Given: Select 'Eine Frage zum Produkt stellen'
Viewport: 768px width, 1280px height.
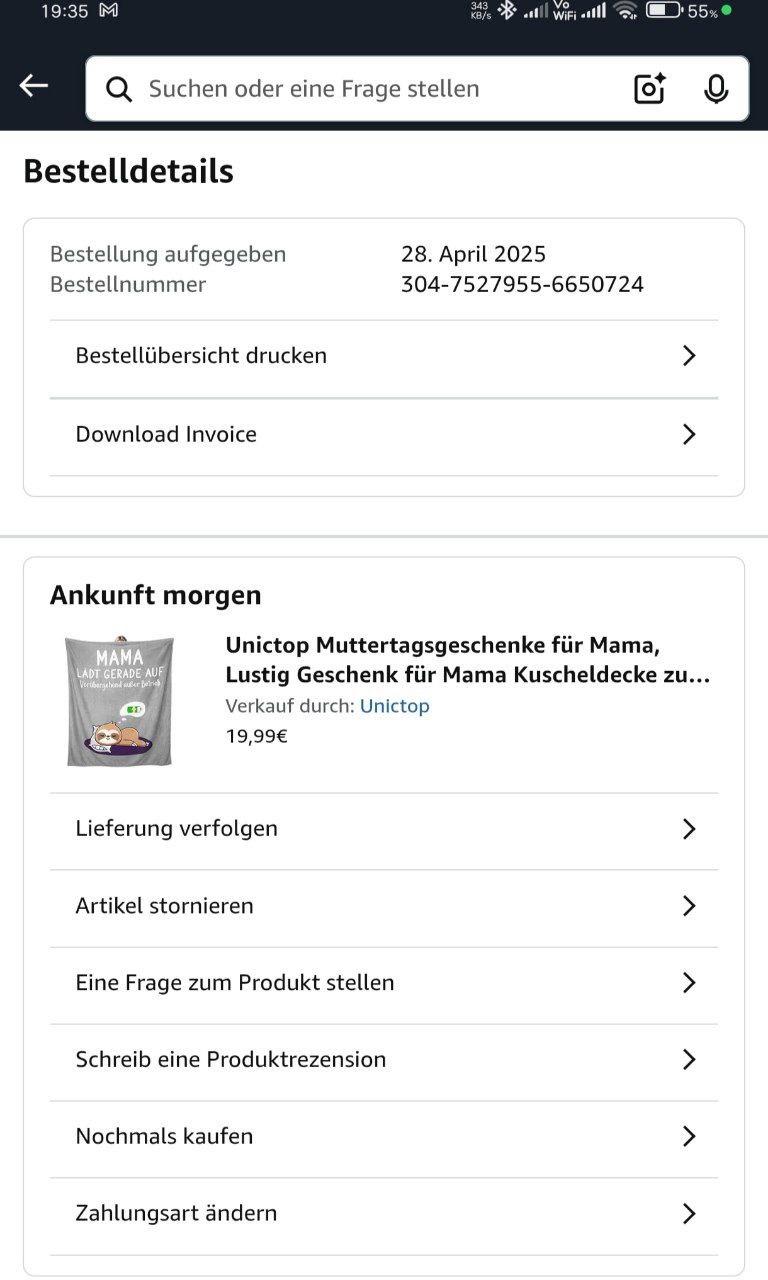Looking at the screenshot, I should tap(384, 982).
